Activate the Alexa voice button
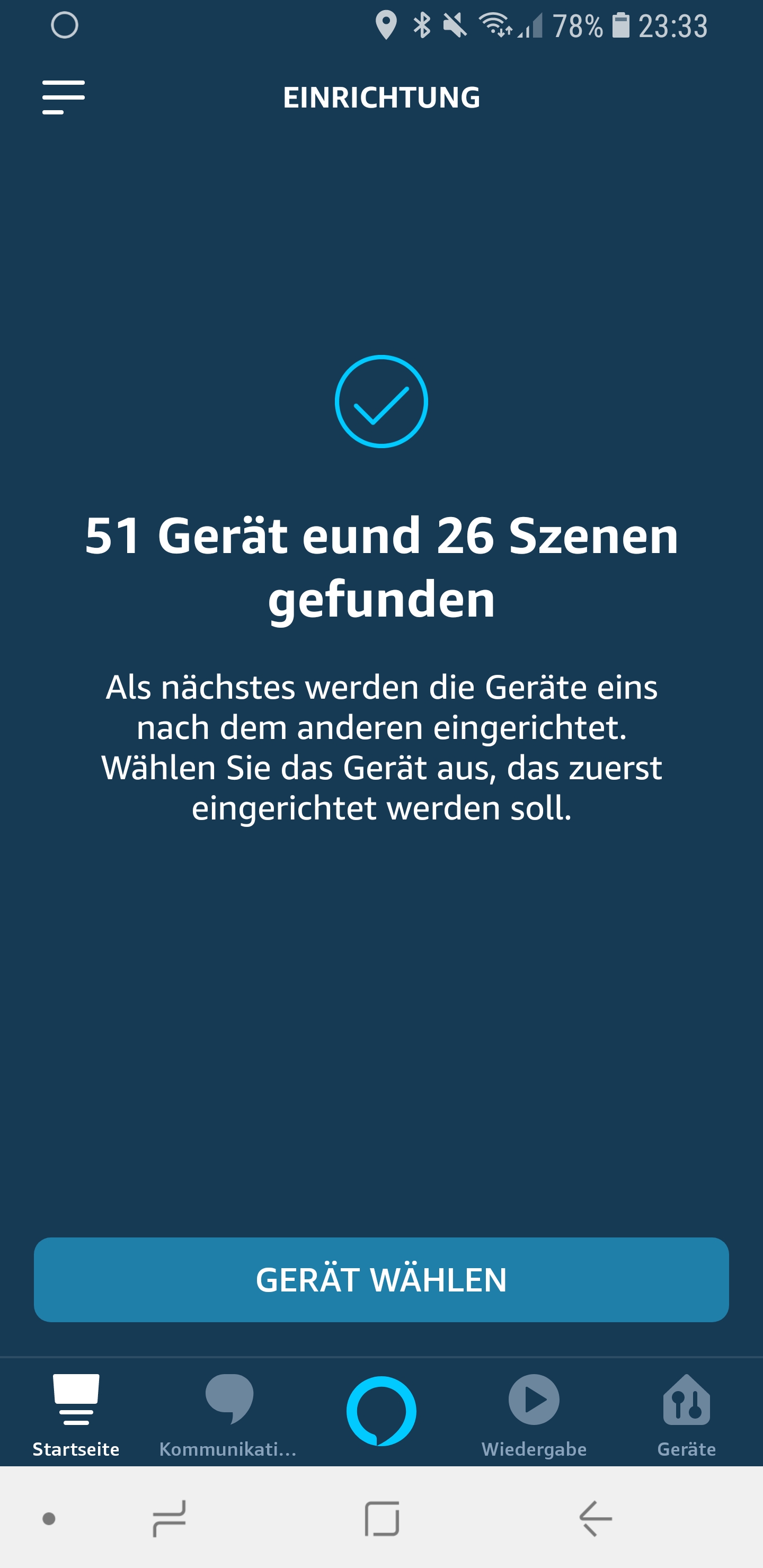 click(381, 1411)
